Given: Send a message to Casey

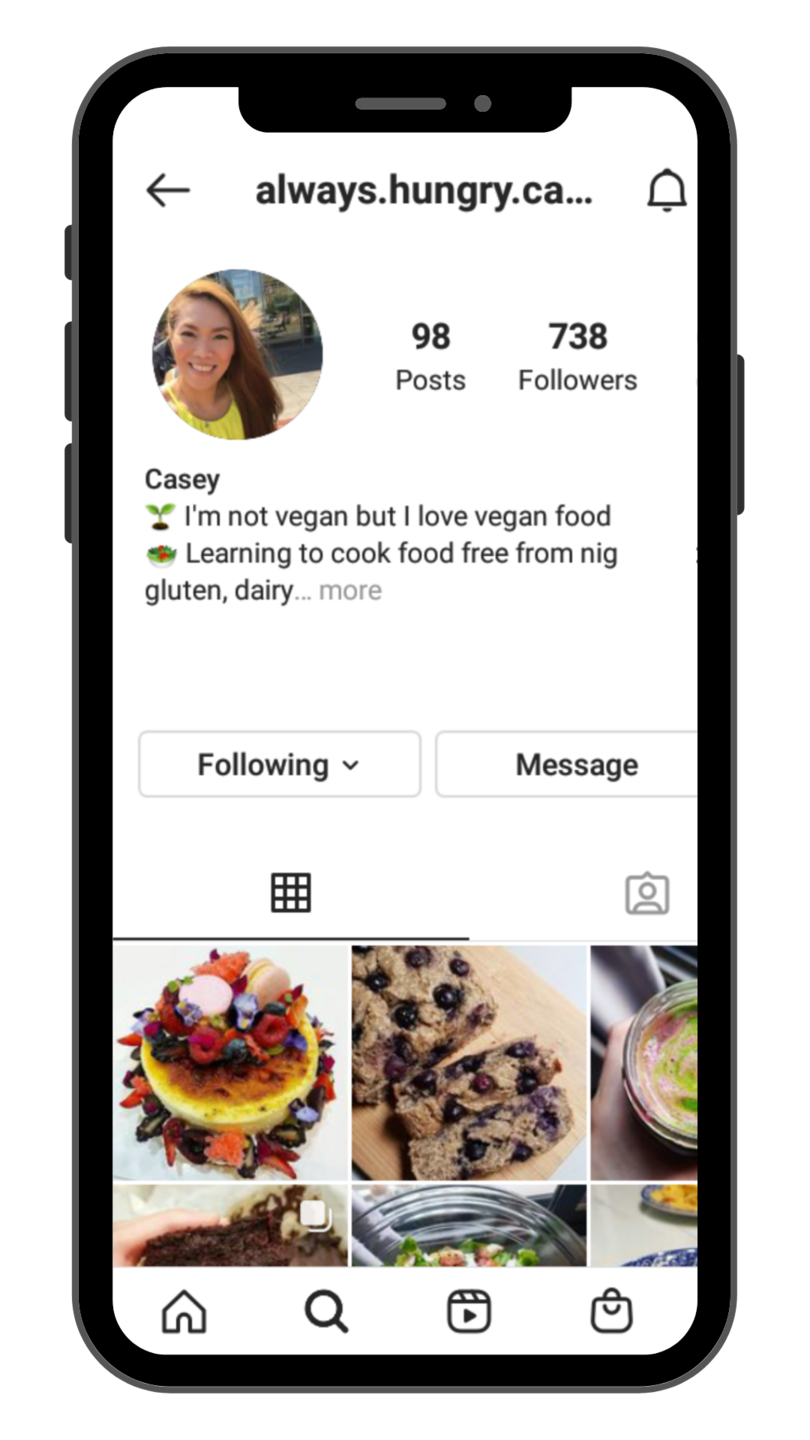Looking at the screenshot, I should [x=575, y=765].
